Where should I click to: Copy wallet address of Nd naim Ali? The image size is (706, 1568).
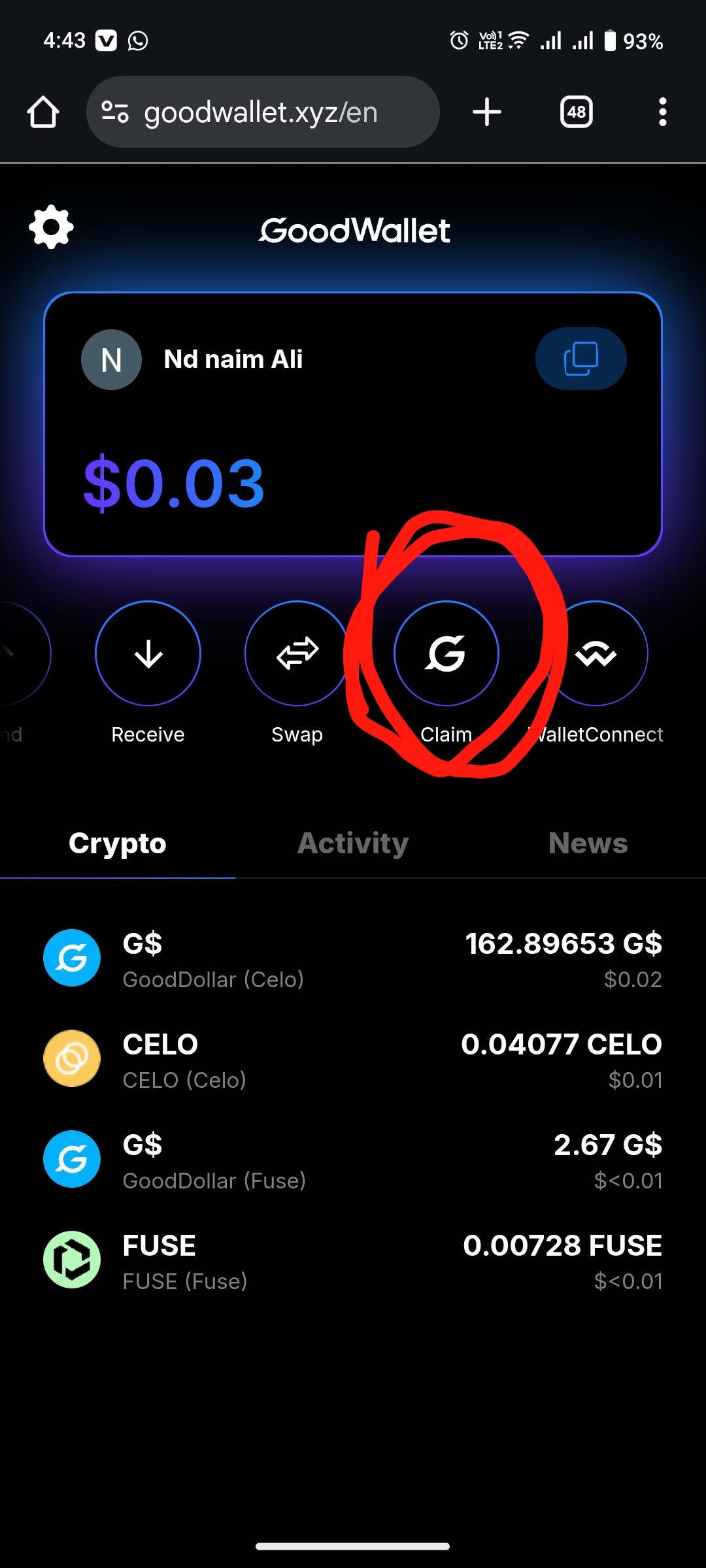point(580,359)
